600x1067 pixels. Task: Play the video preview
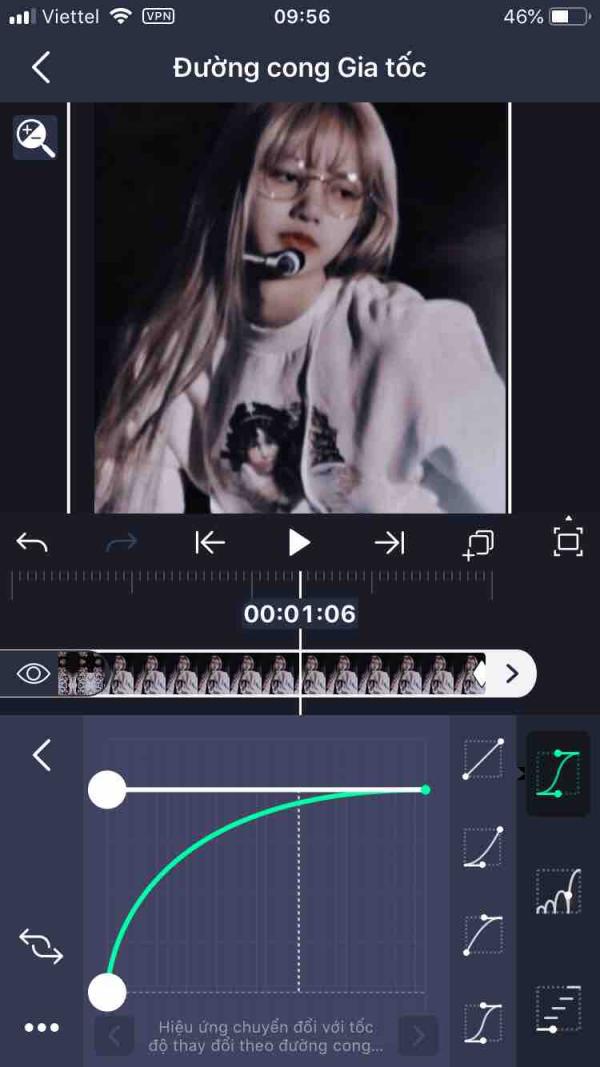click(299, 543)
